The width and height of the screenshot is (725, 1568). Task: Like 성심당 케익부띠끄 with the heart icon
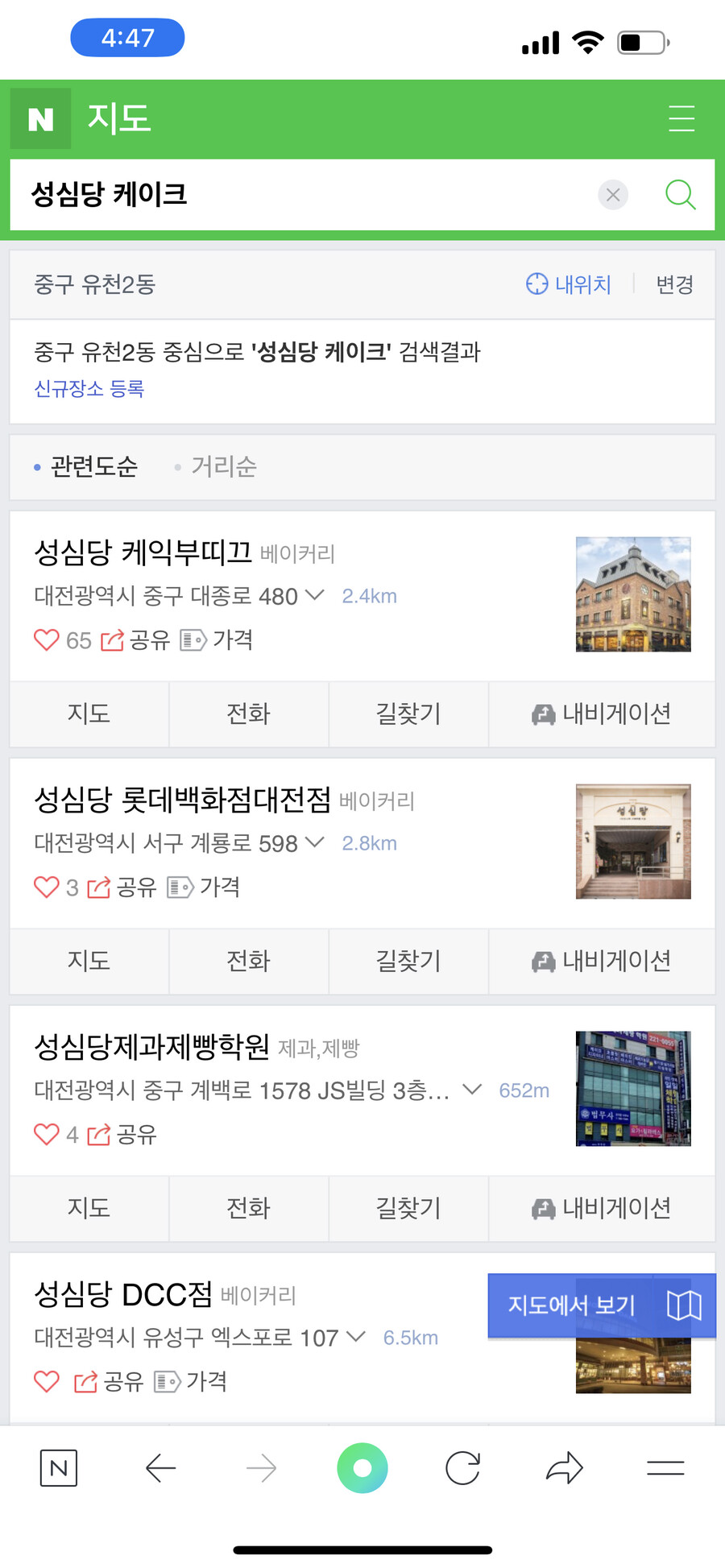pyautogui.click(x=46, y=639)
